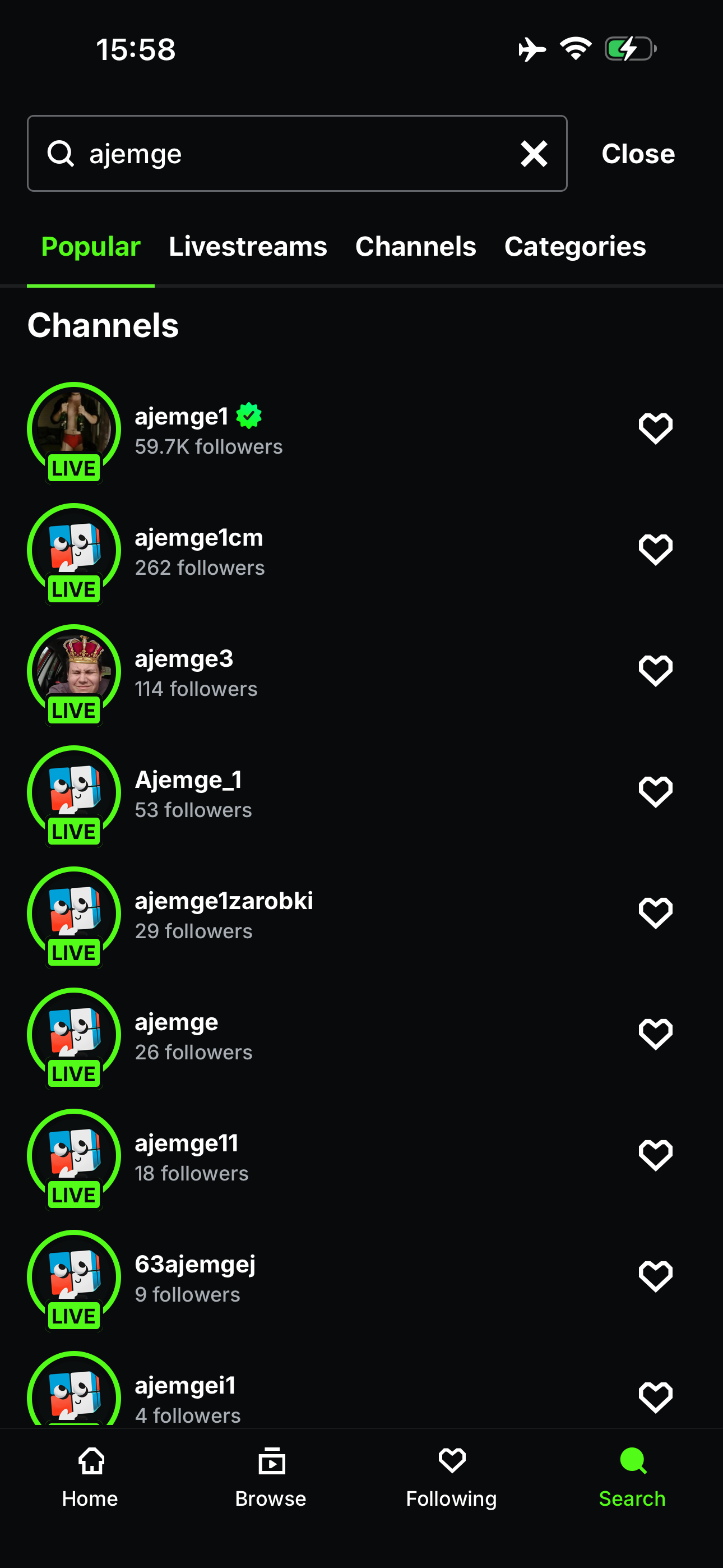Edit the search field containing ajemge

click(x=292, y=154)
